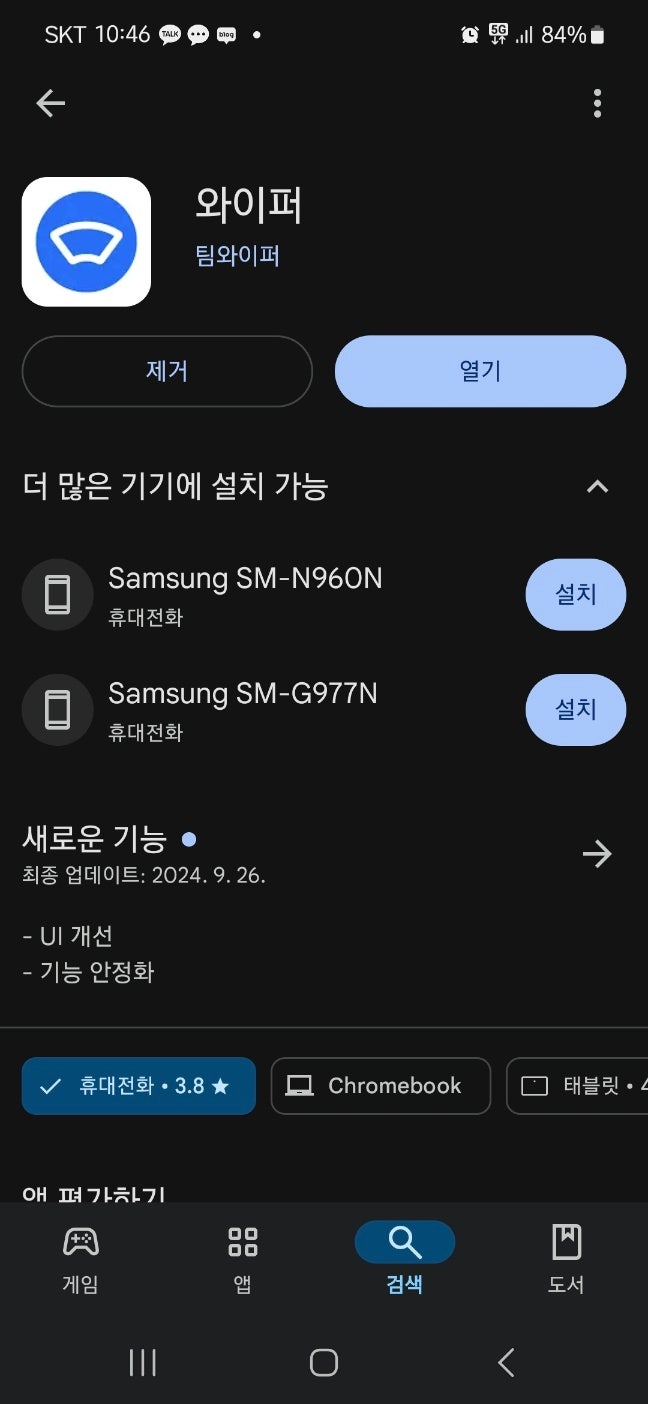Open the three-dot overflow menu

tap(597, 103)
